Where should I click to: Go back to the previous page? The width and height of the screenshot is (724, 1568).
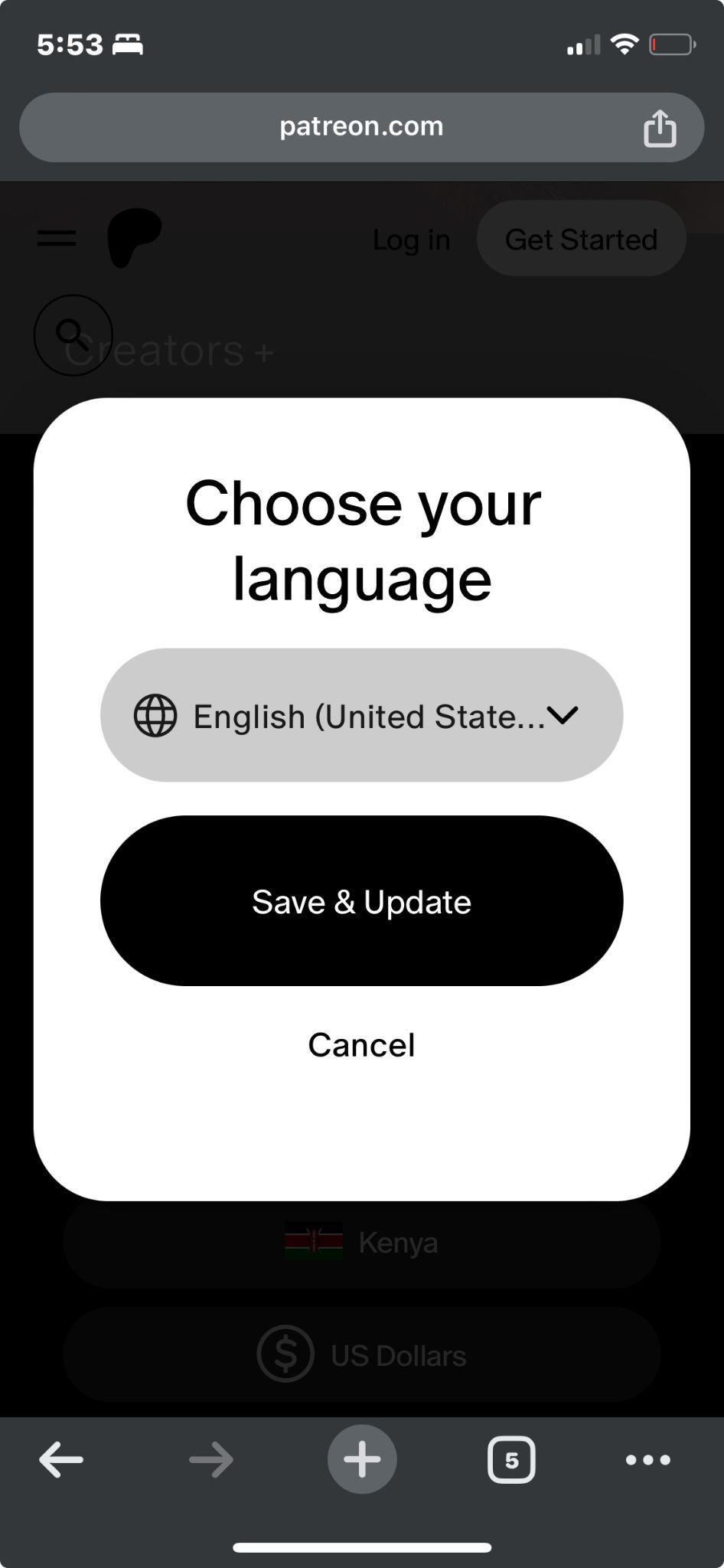point(61,1459)
